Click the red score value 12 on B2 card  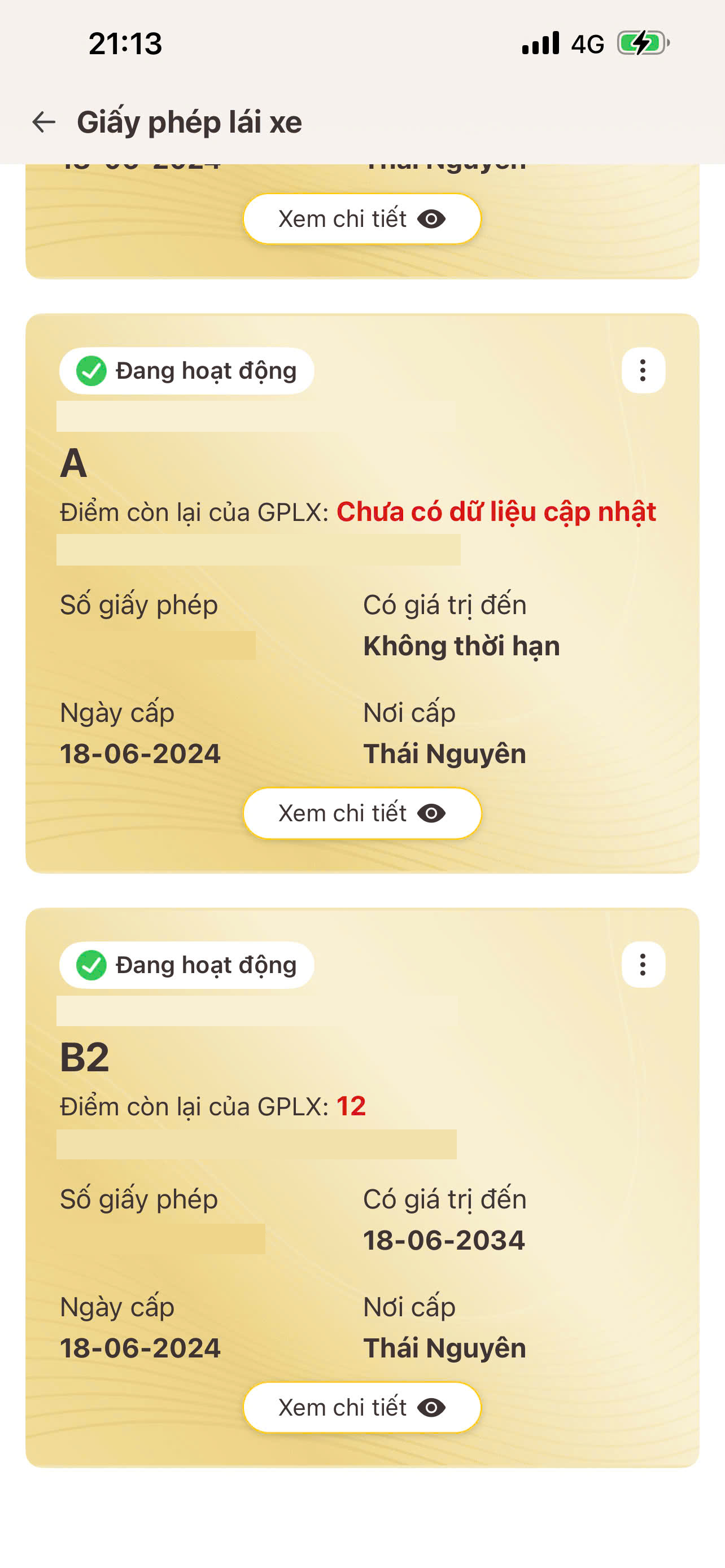pyautogui.click(x=352, y=1107)
